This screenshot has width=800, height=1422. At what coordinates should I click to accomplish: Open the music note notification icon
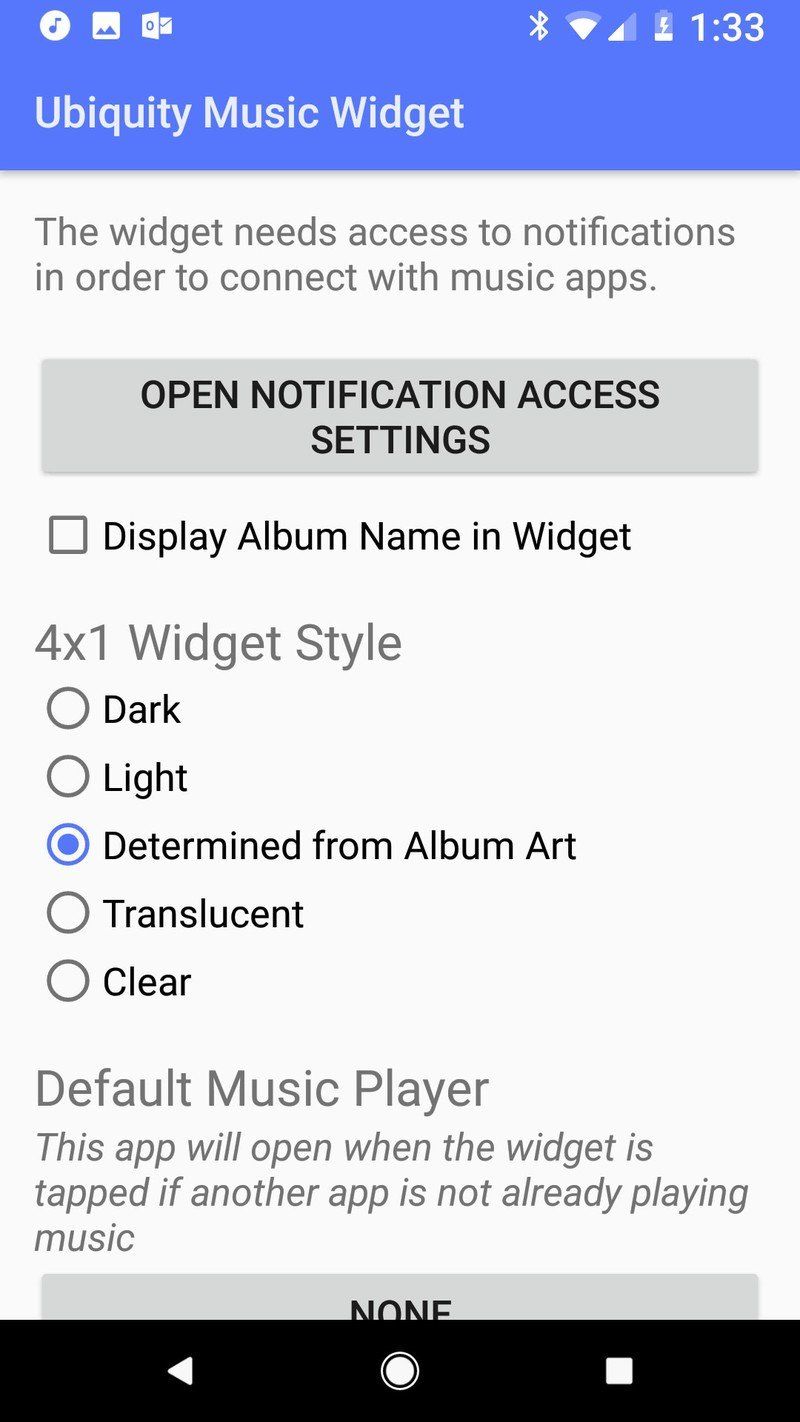[x=57, y=26]
